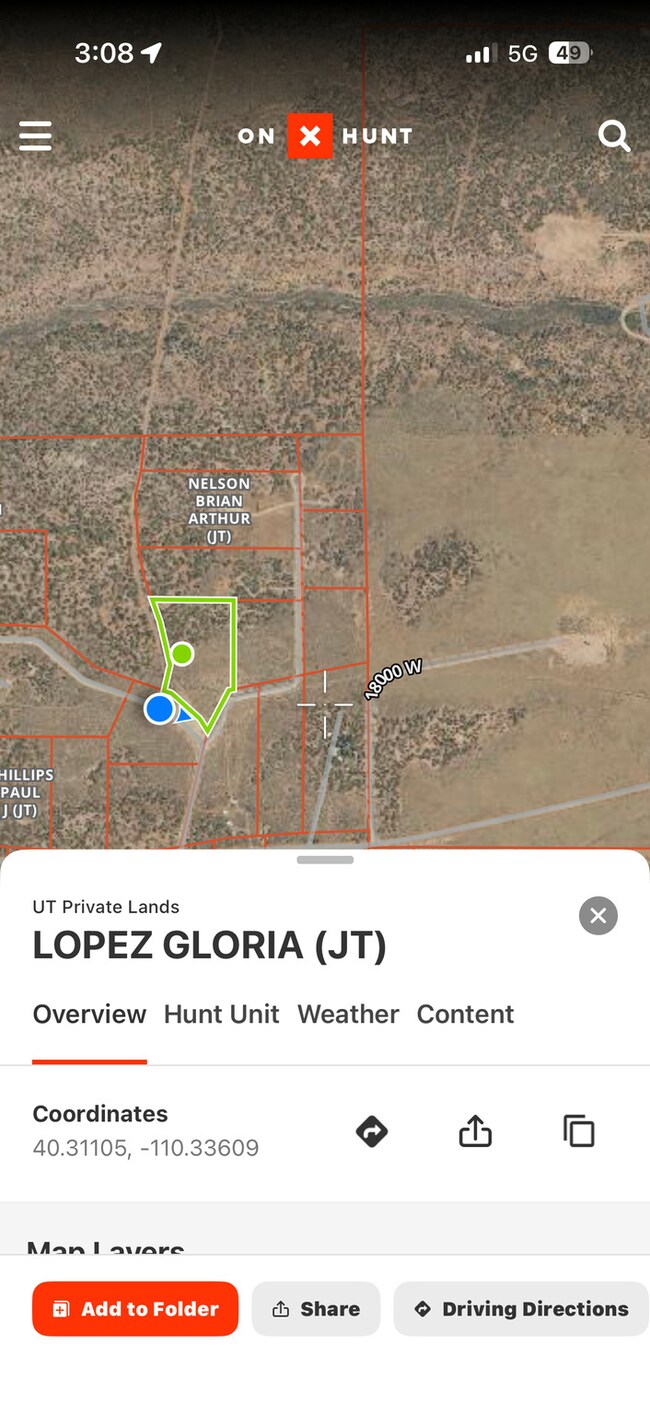Get directions to the coordinates

(x=372, y=1131)
